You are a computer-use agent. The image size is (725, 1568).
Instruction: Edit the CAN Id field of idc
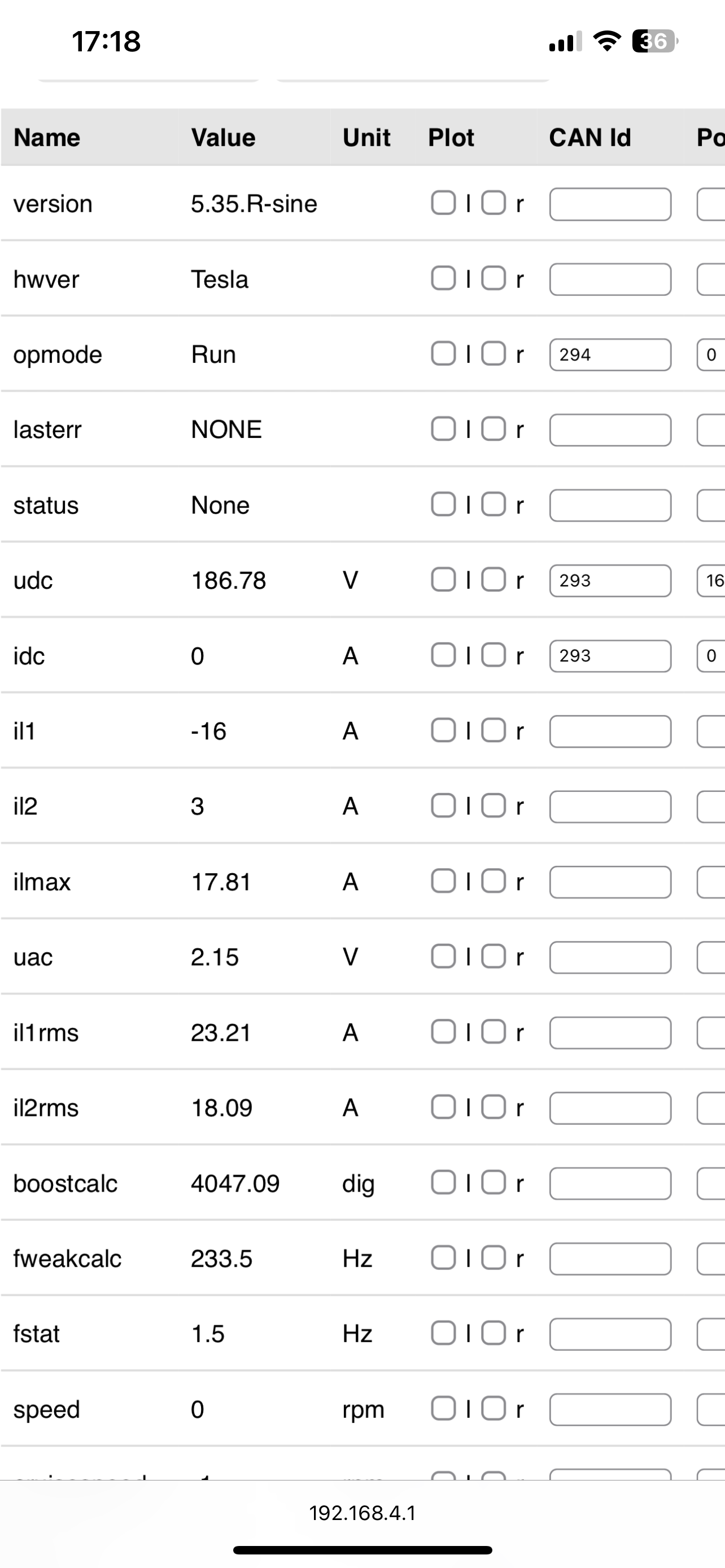click(x=610, y=655)
